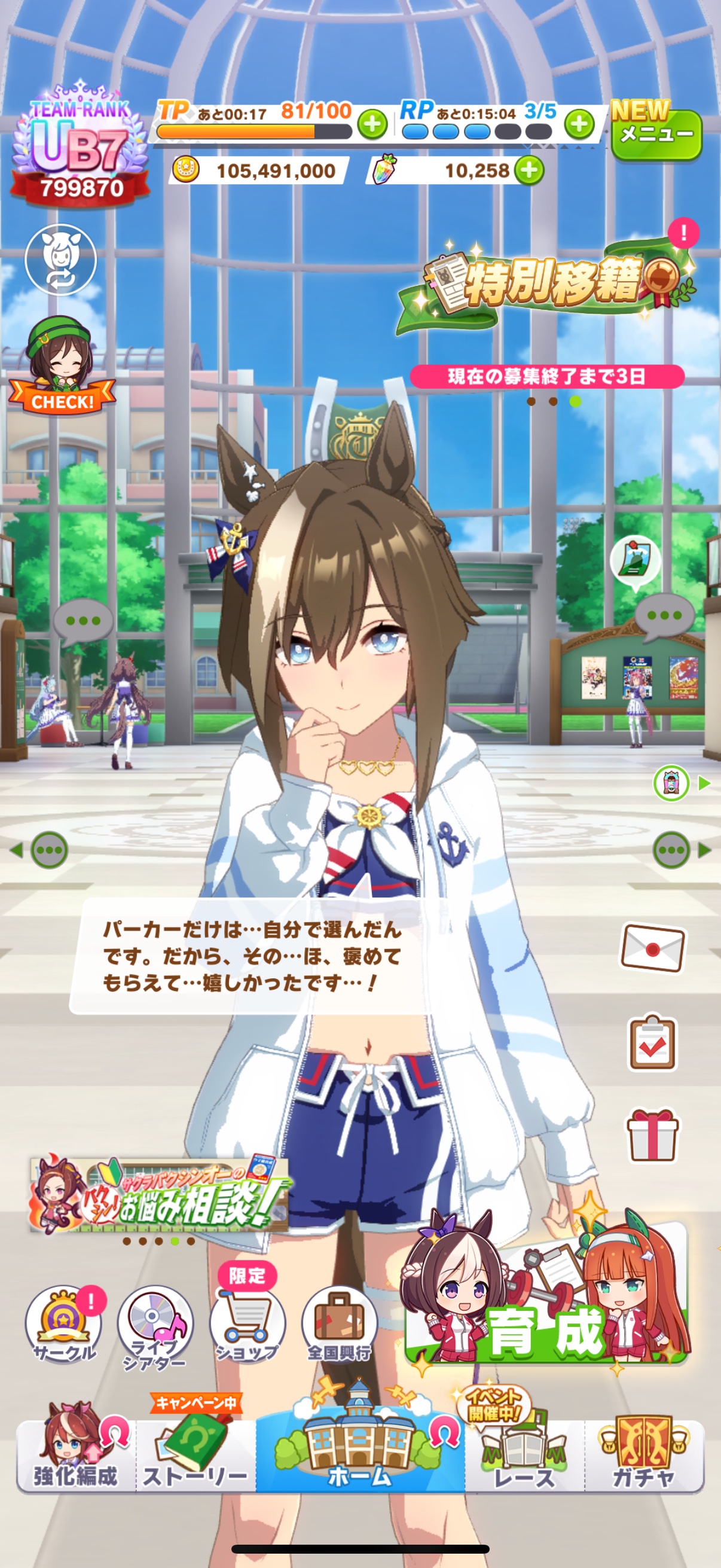Viewport: 721px width, 1568px height.
Task: Open the CHECK! character notice
Action: pyautogui.click(x=61, y=367)
